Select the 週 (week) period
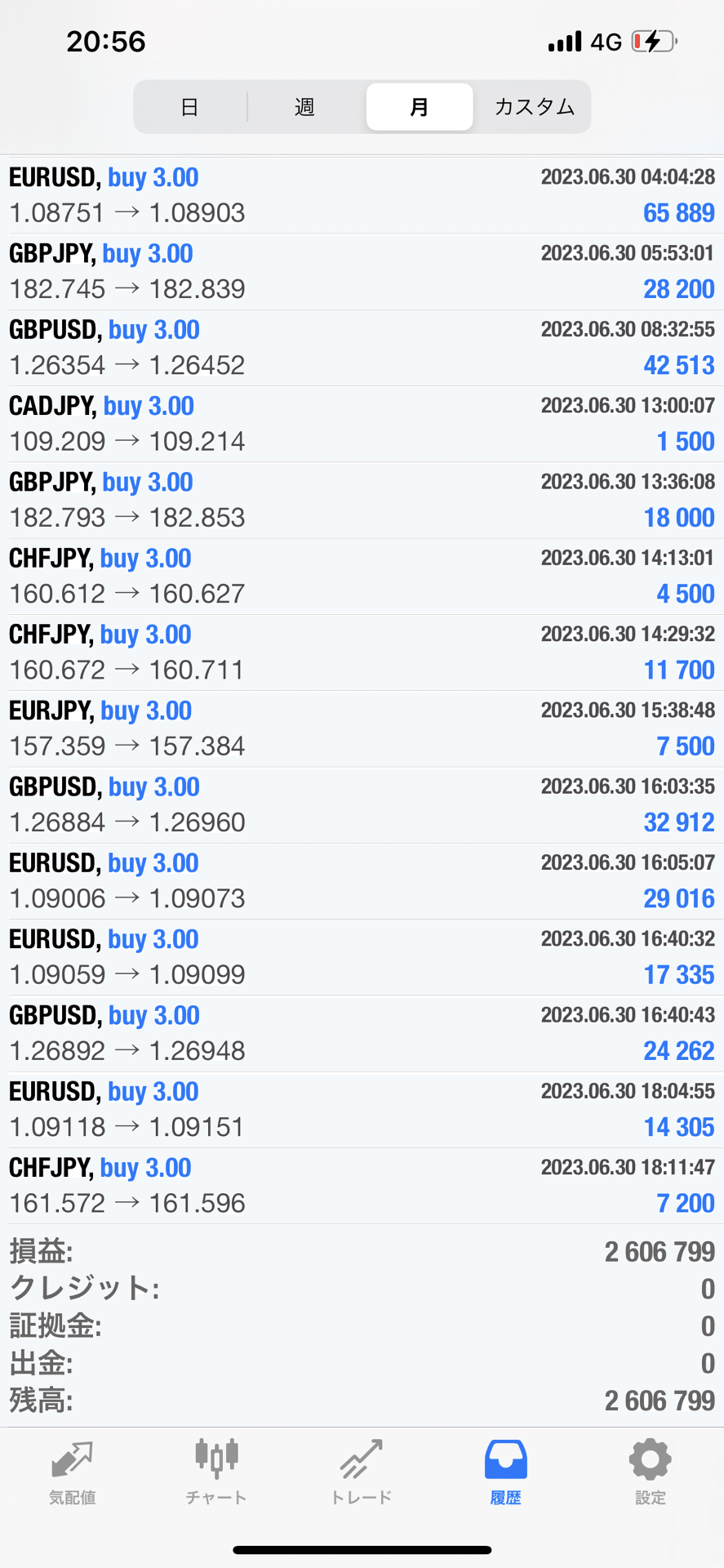The height and width of the screenshot is (1568, 724). [304, 107]
